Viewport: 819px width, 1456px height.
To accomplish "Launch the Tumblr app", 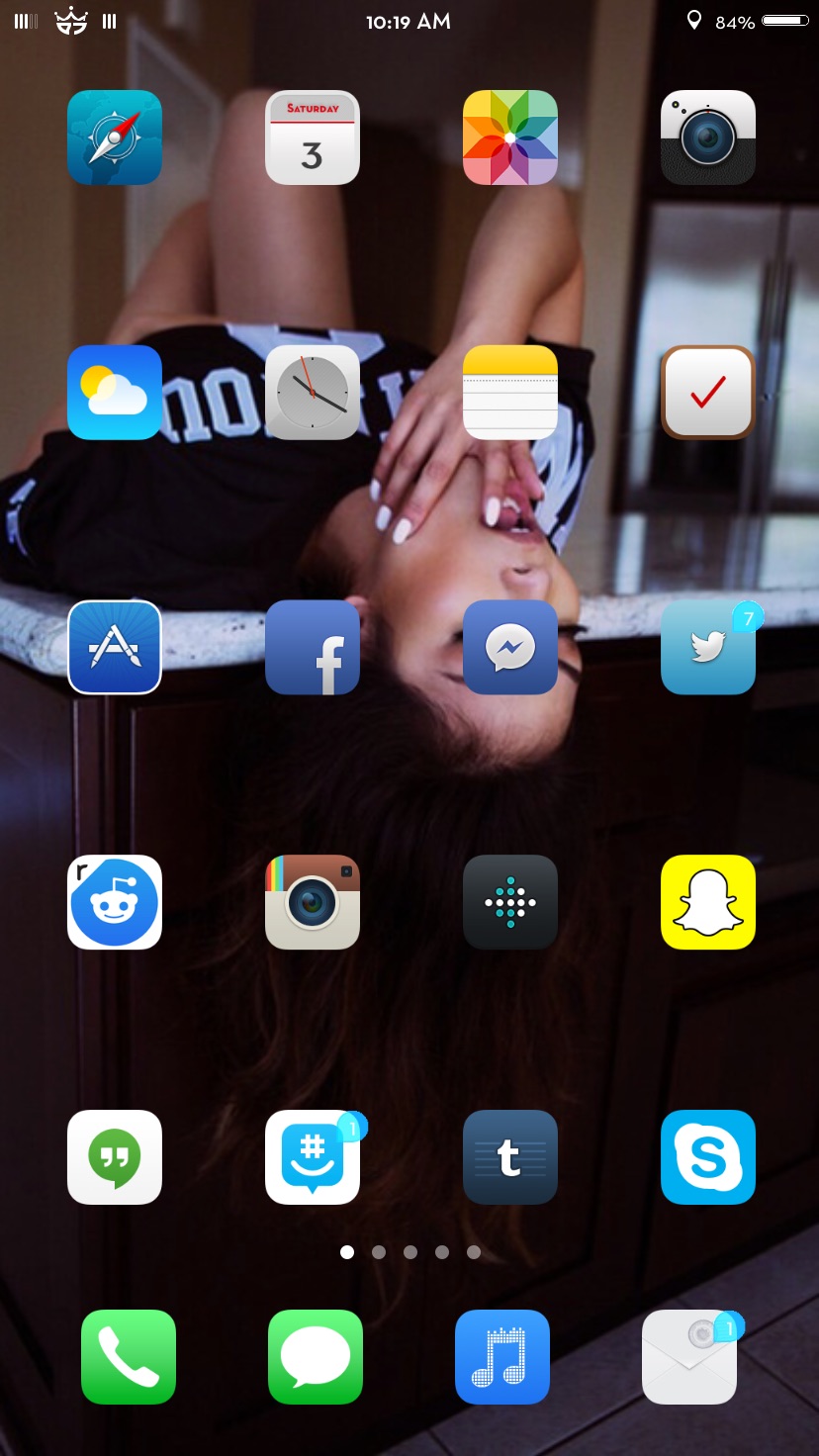I will pyautogui.click(x=510, y=1157).
